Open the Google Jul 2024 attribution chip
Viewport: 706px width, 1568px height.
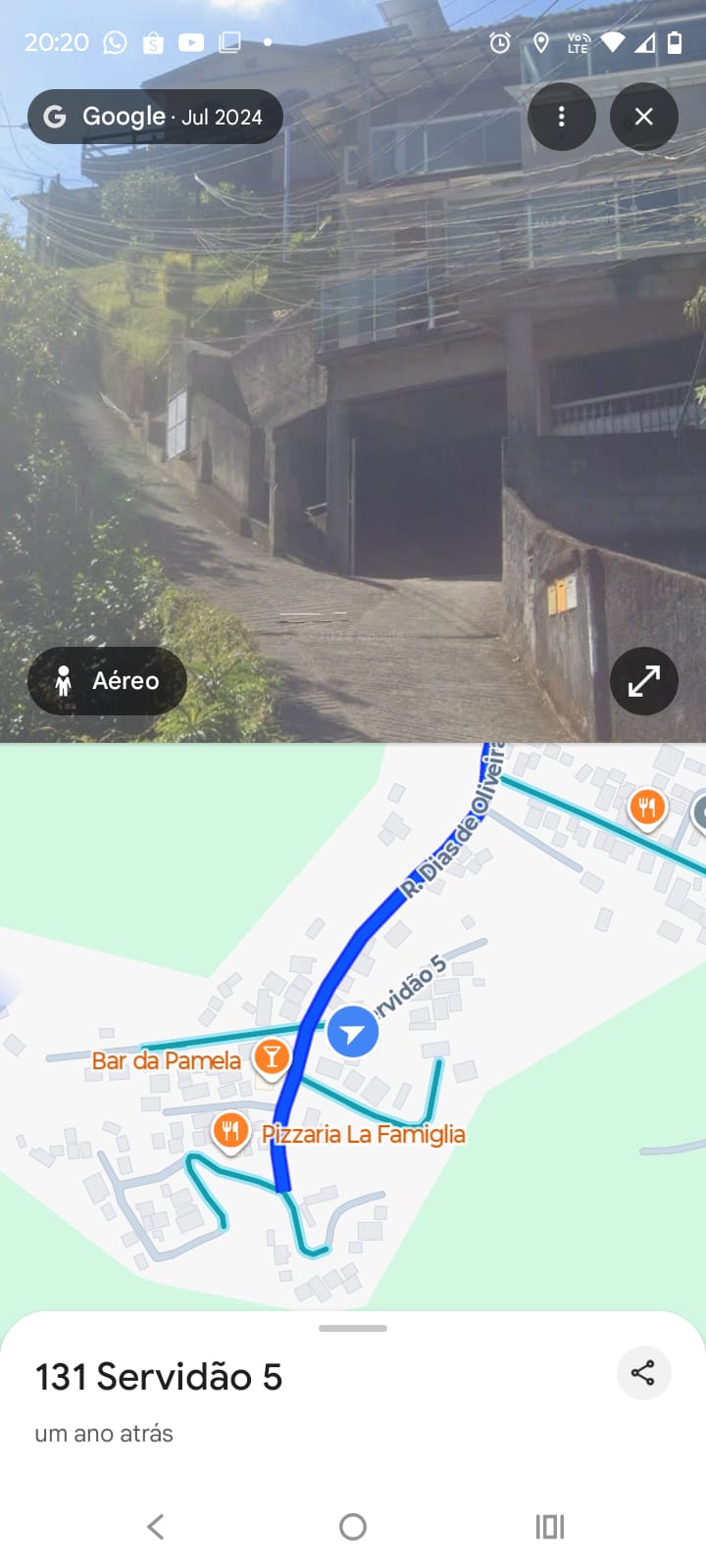tap(155, 117)
